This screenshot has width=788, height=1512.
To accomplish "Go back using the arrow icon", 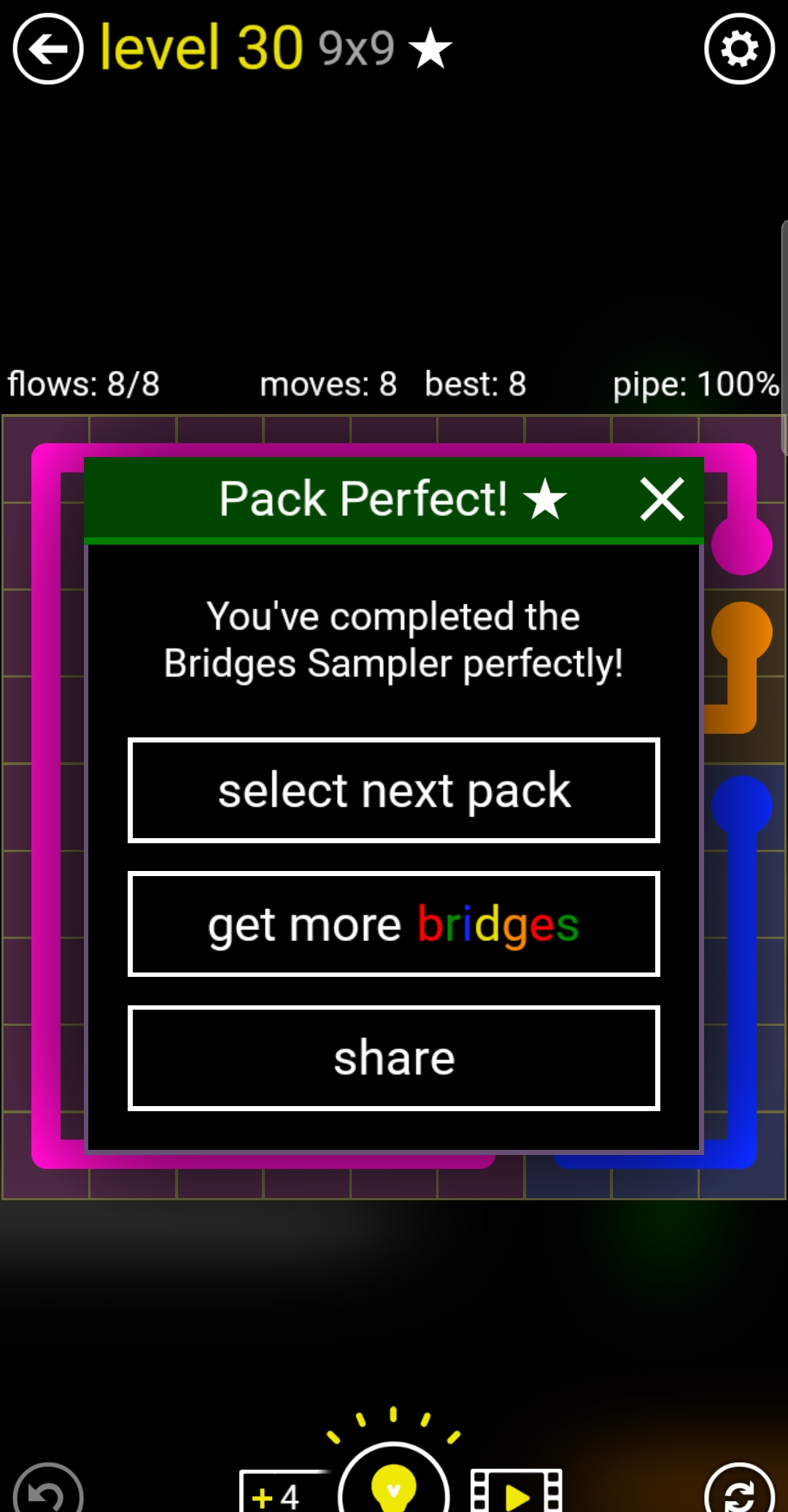I will pyautogui.click(x=48, y=50).
